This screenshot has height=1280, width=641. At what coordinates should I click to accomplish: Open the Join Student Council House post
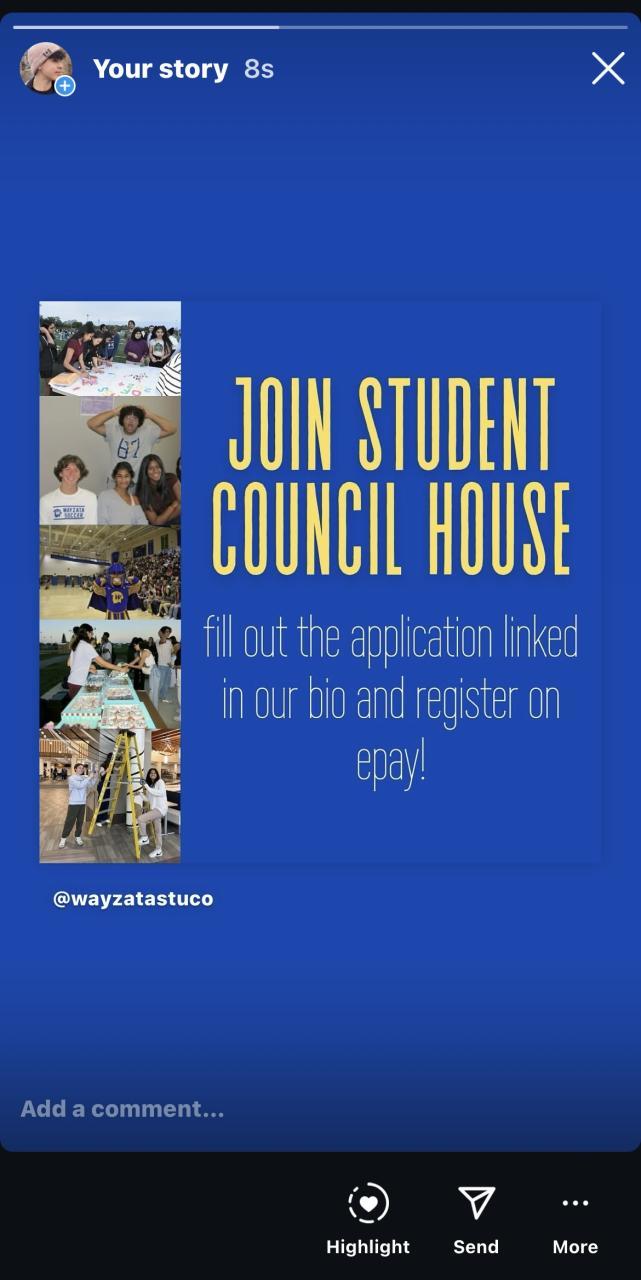320,582
